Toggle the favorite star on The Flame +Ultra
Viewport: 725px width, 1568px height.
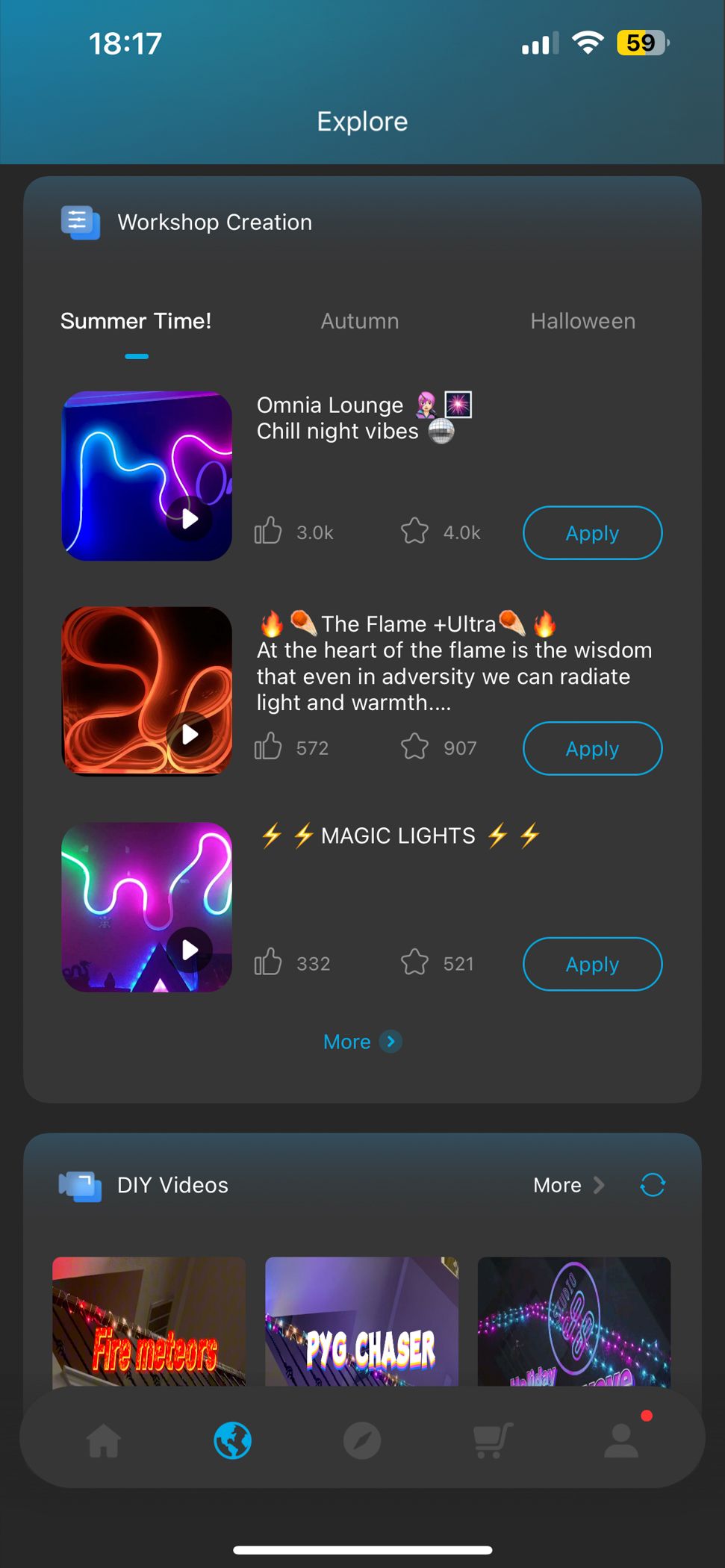(x=415, y=747)
